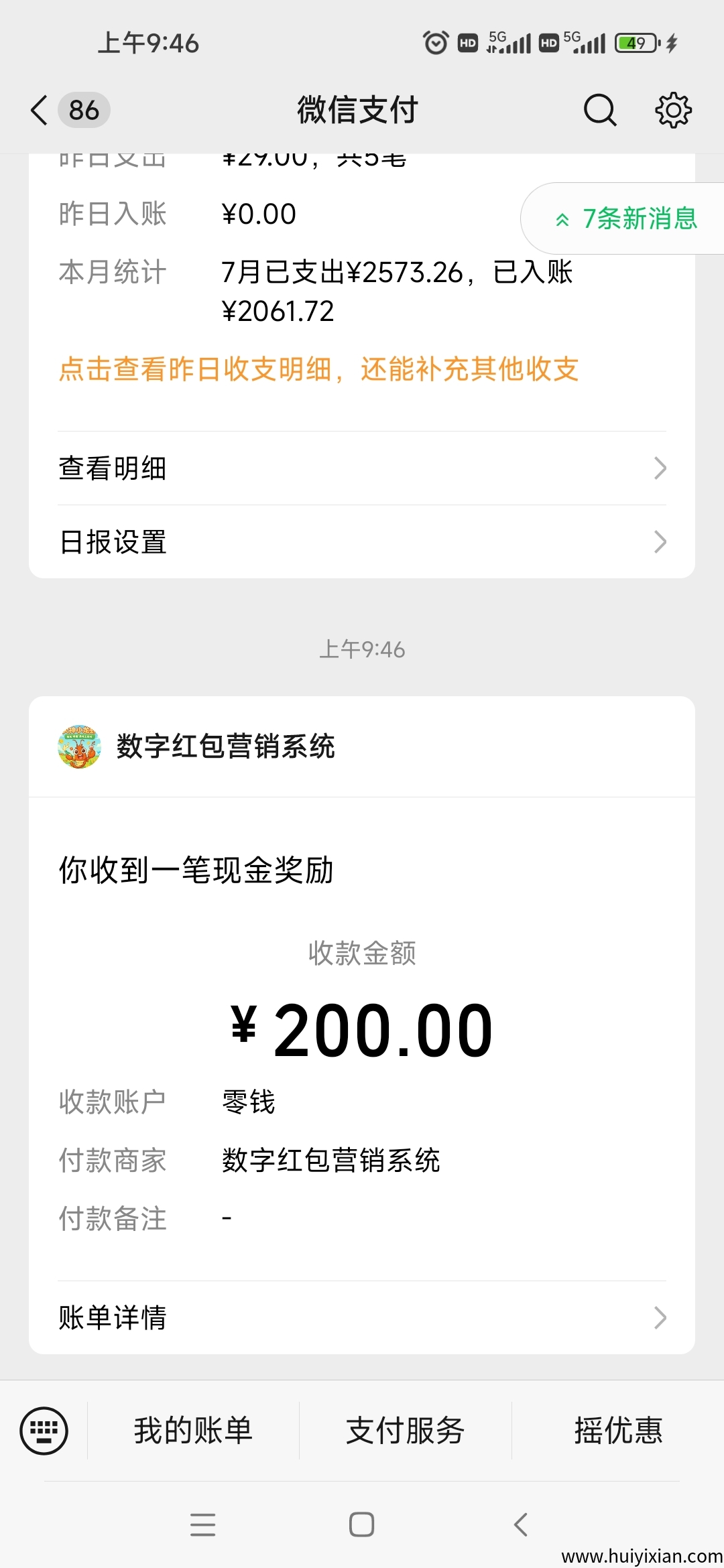Open 日报设置 daily report settings

tap(362, 542)
